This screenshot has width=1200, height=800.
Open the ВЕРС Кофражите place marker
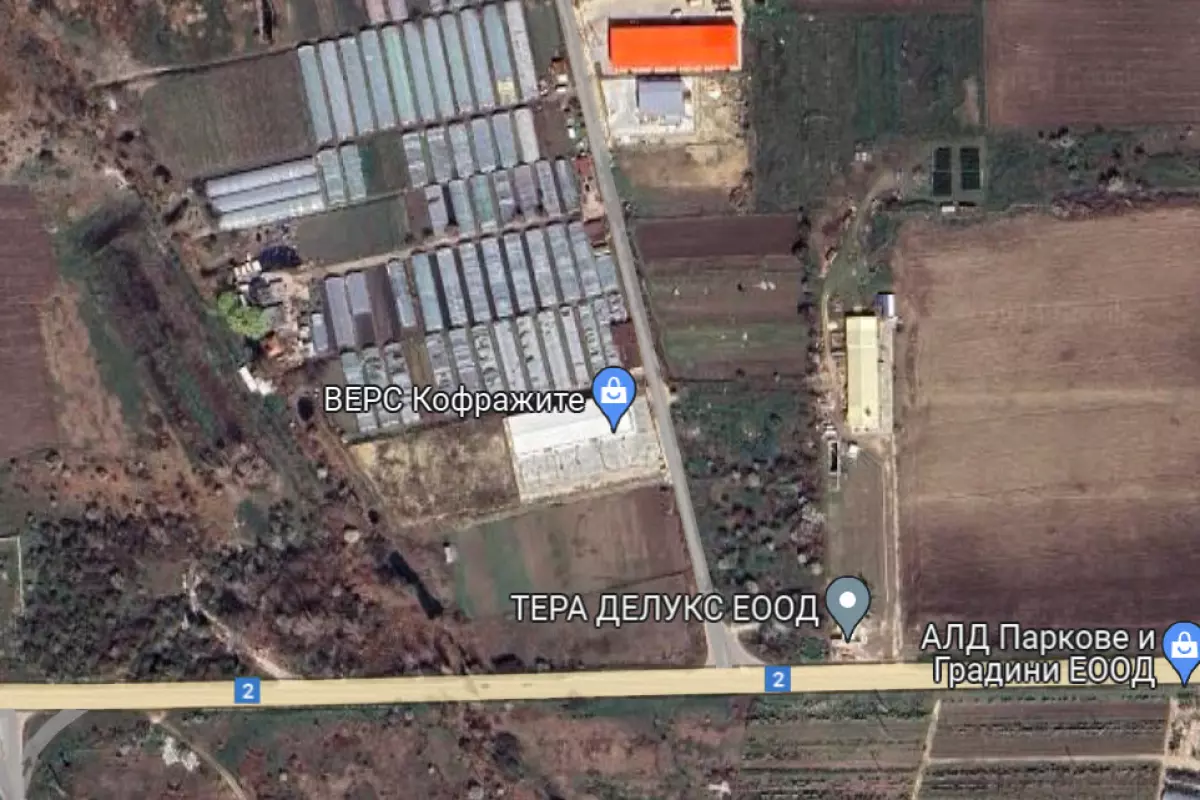(614, 394)
